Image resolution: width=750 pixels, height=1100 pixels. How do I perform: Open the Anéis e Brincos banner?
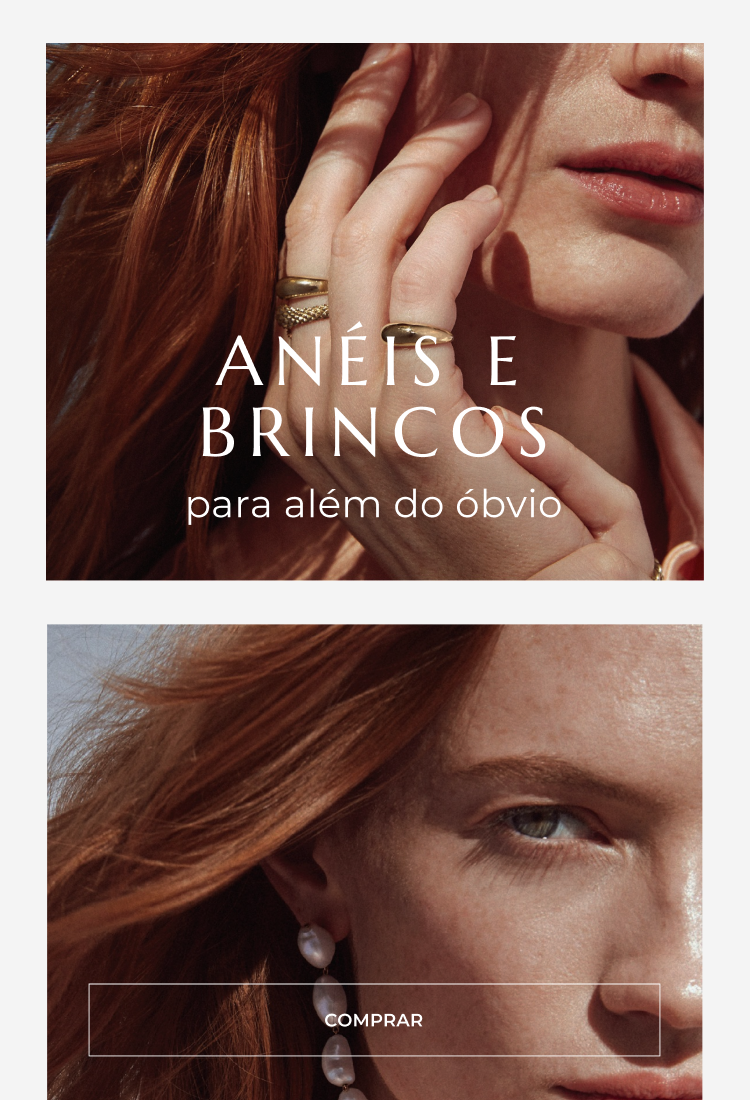click(374, 311)
